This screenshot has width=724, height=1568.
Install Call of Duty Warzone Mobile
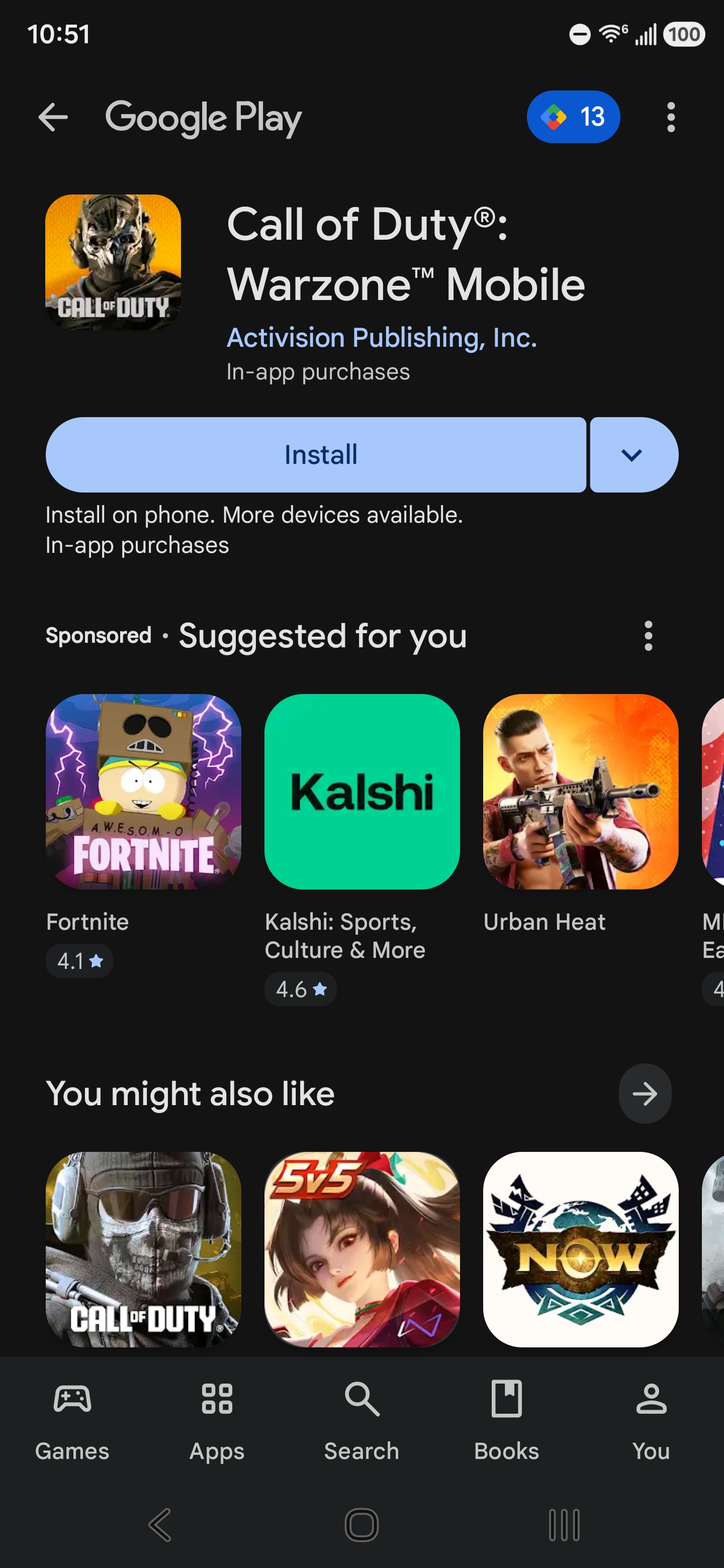[x=316, y=455]
